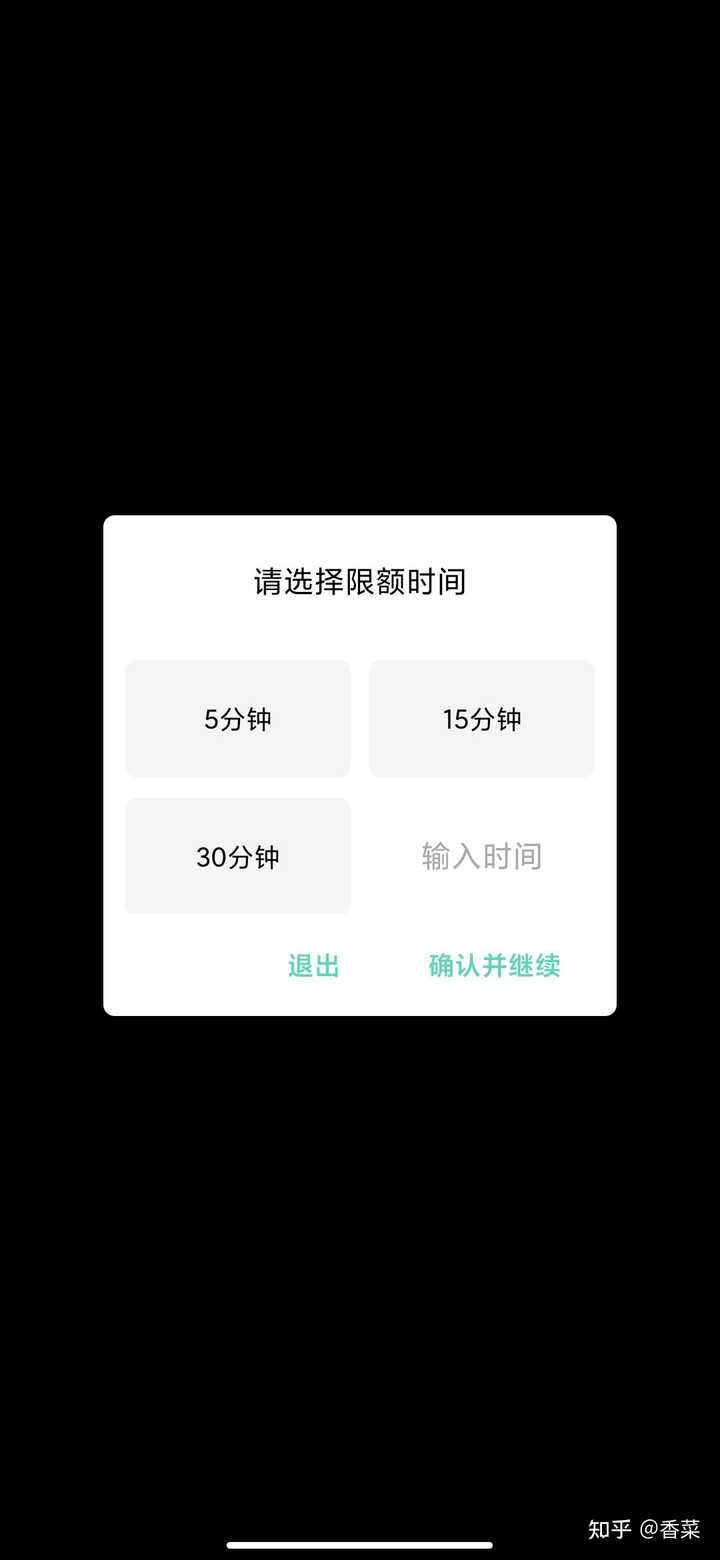Image resolution: width=720 pixels, height=1560 pixels.
Task: Tap the 输入时间 custom time field
Action: 482,856
